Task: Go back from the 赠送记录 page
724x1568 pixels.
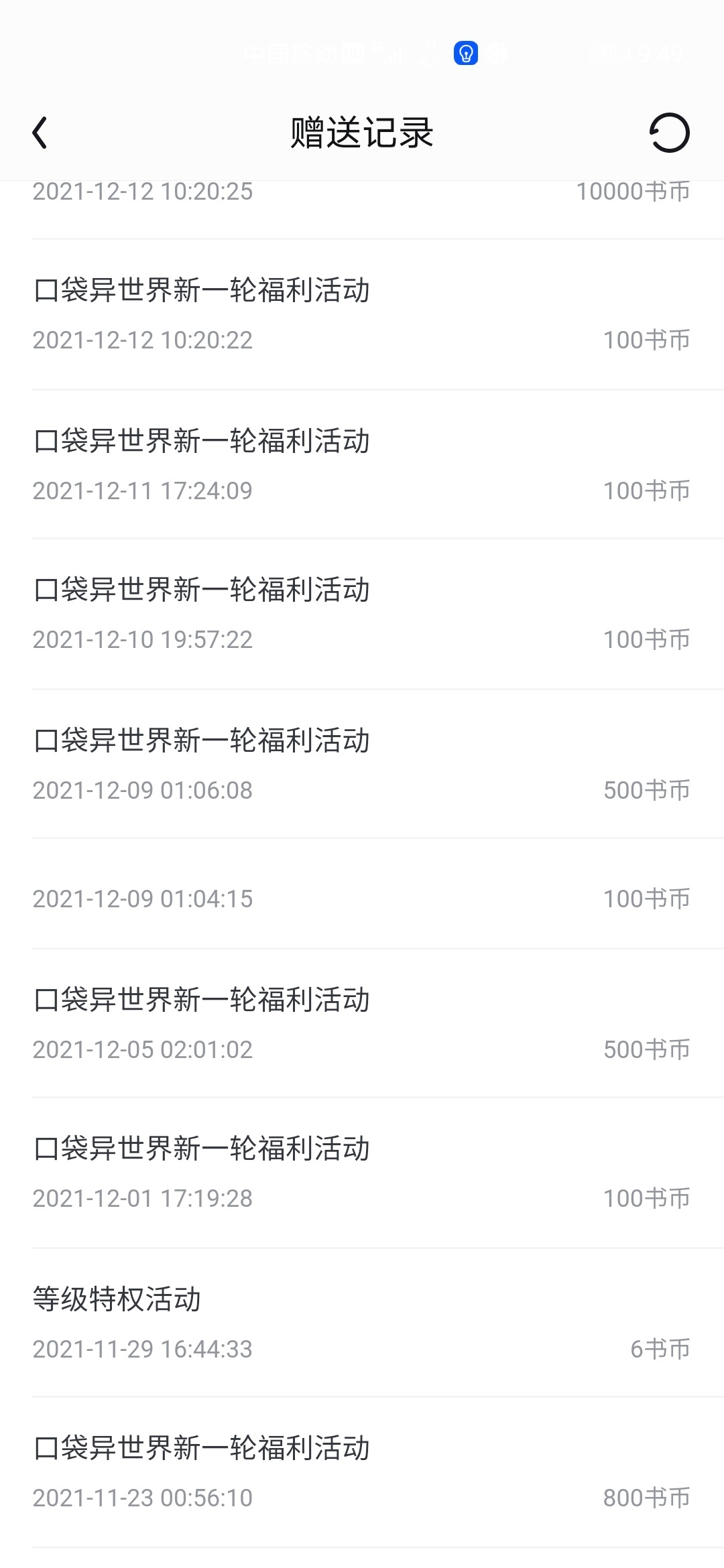Action: coord(40,133)
